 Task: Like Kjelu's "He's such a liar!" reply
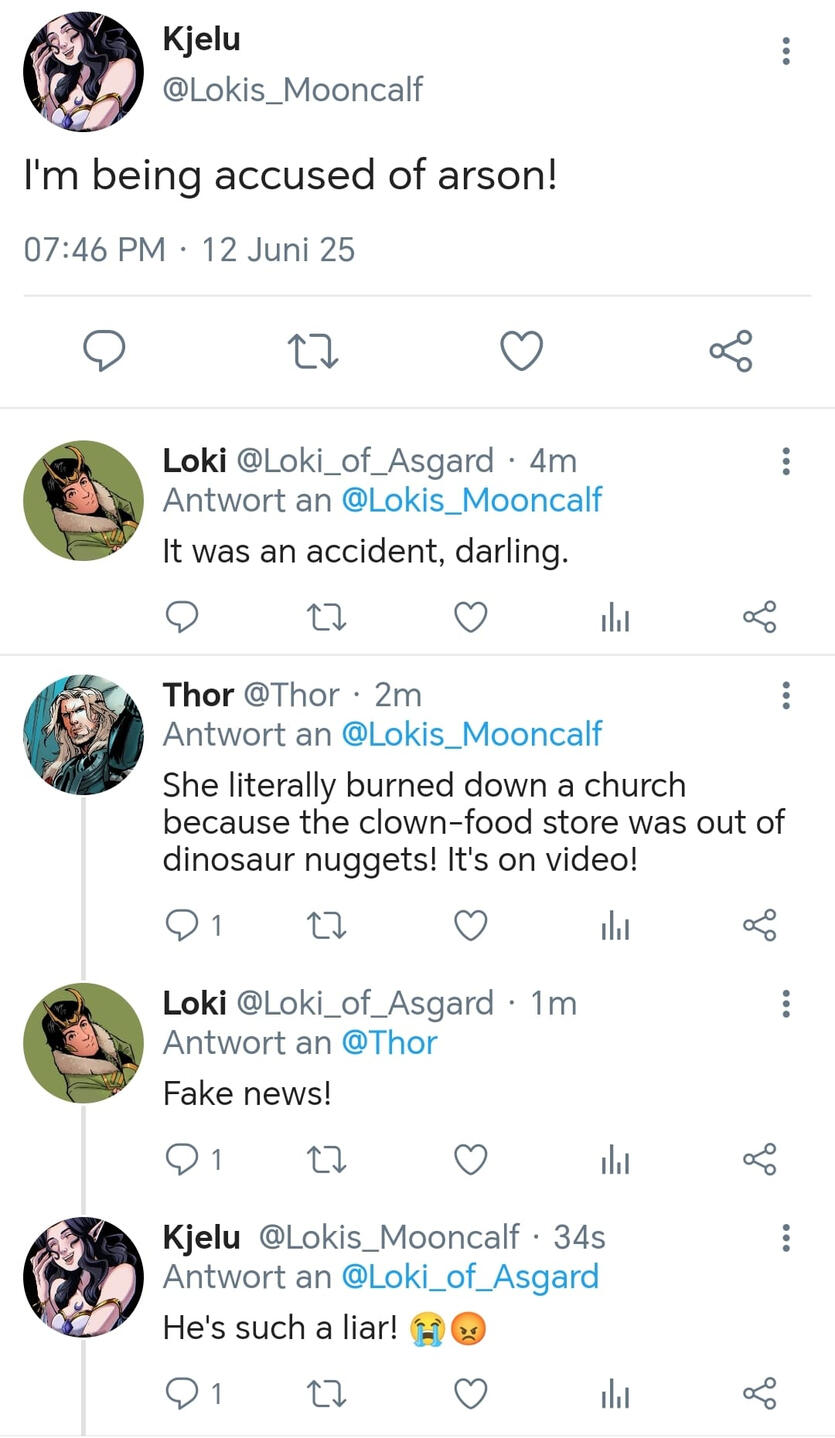[470, 1393]
